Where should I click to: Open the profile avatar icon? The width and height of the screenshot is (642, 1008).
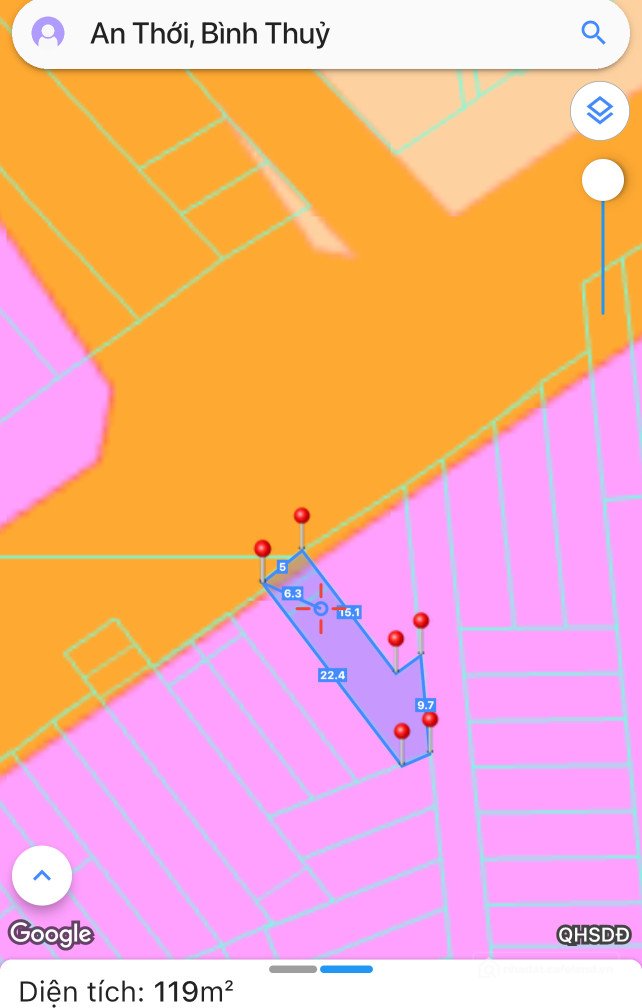click(48, 33)
